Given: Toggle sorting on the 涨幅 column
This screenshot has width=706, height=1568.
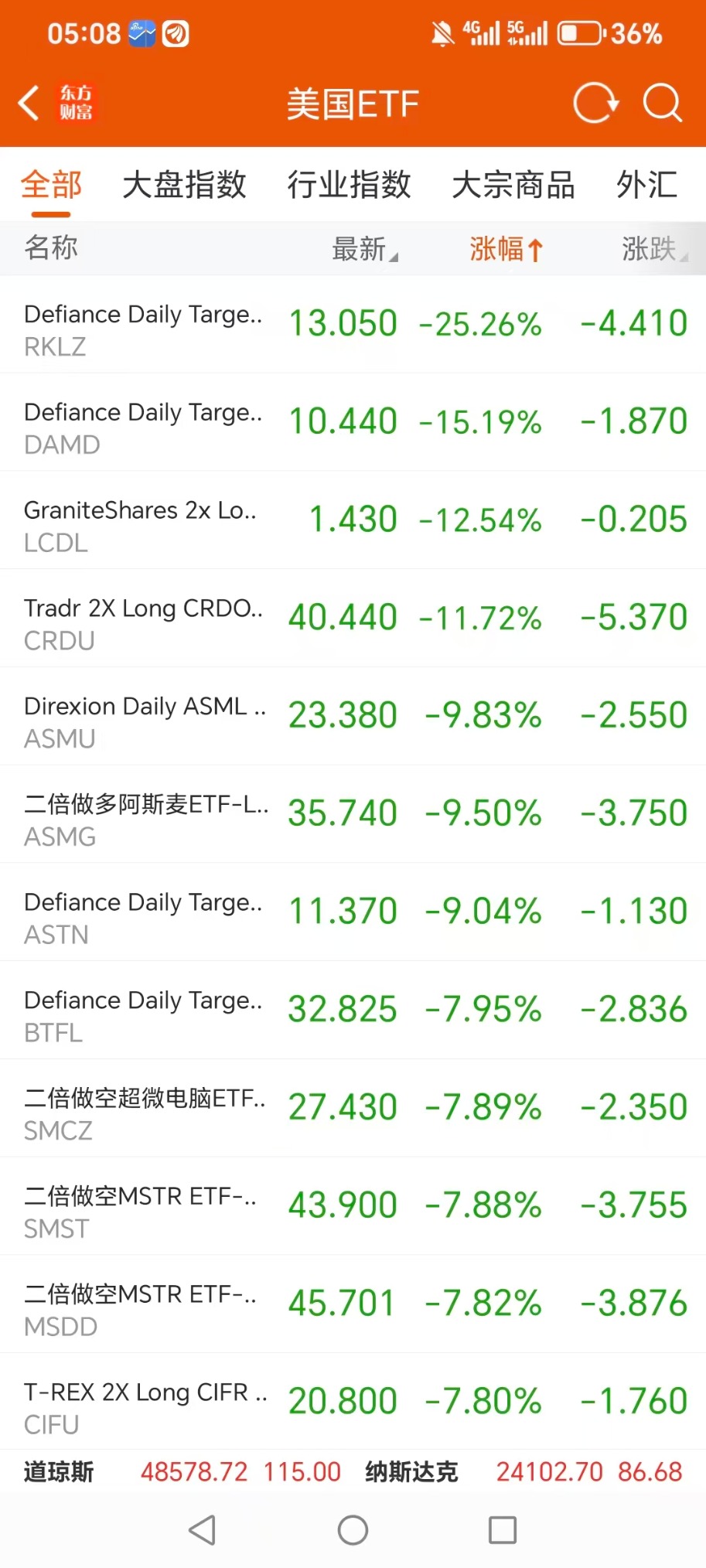Looking at the screenshot, I should [506, 249].
